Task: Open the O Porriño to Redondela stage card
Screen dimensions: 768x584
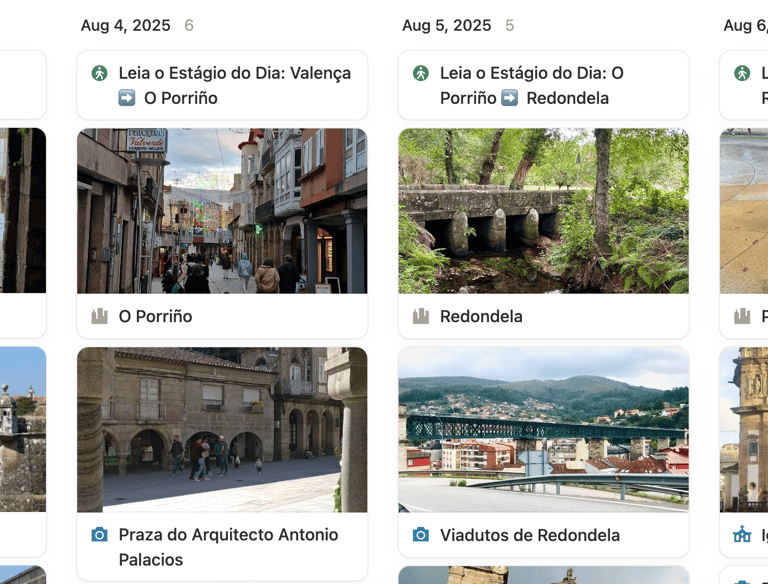Action: (543, 86)
